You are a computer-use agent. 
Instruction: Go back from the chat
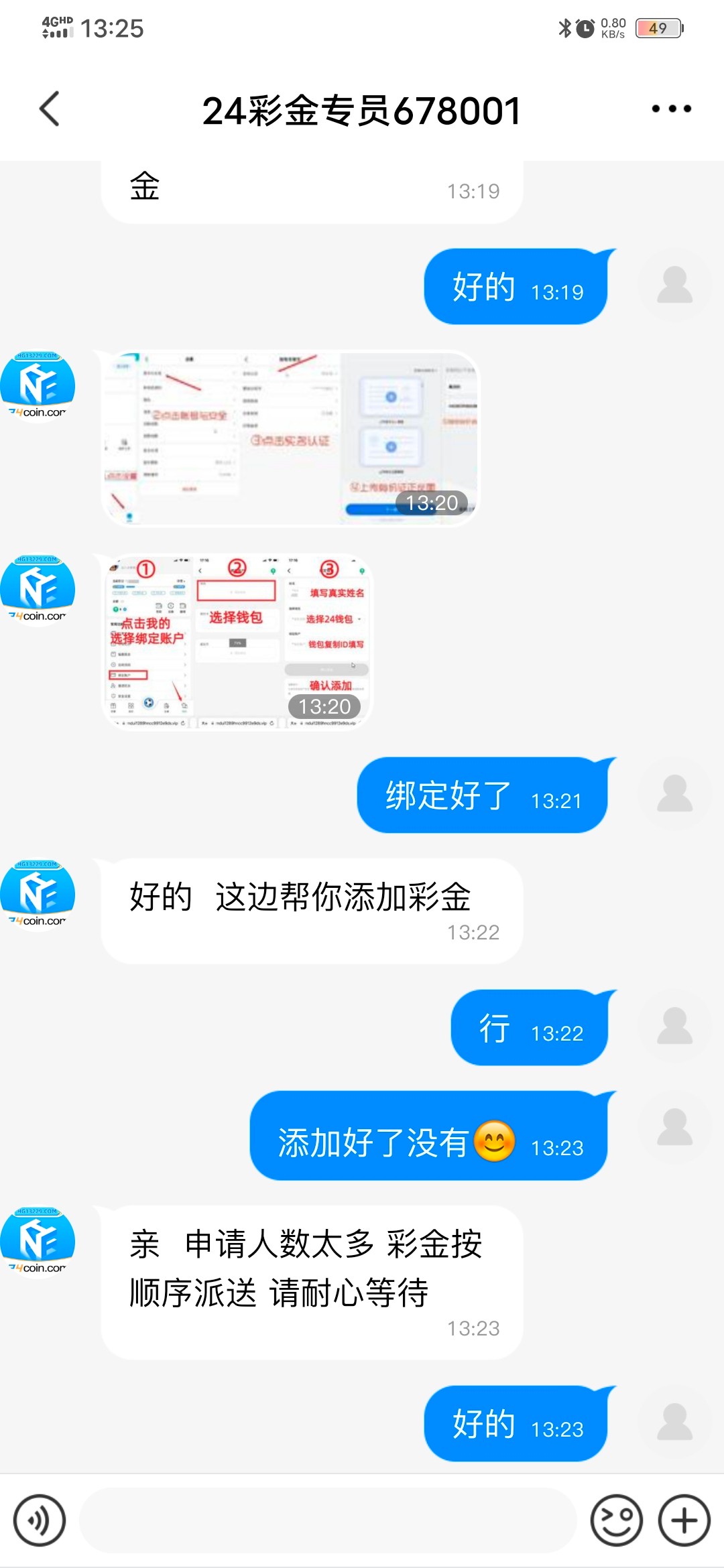50,109
